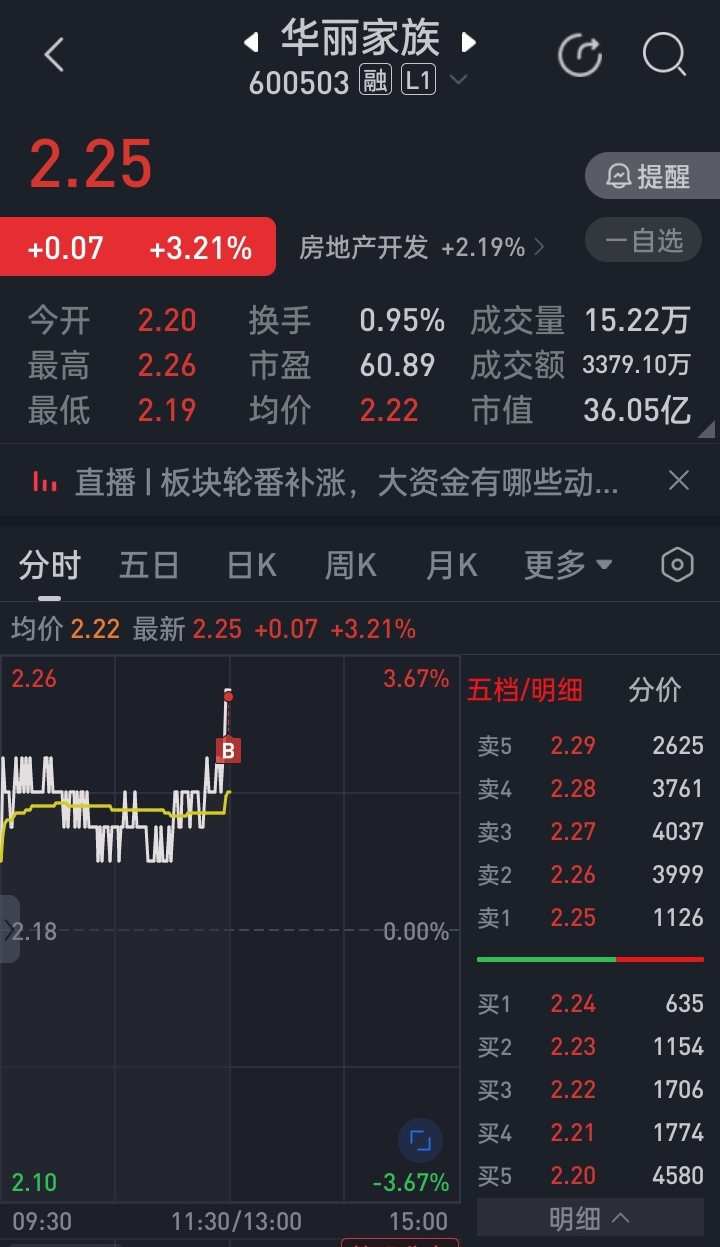720x1247 pixels.
Task: Expand the 更多 chart options dropdown
Action: coord(567,566)
